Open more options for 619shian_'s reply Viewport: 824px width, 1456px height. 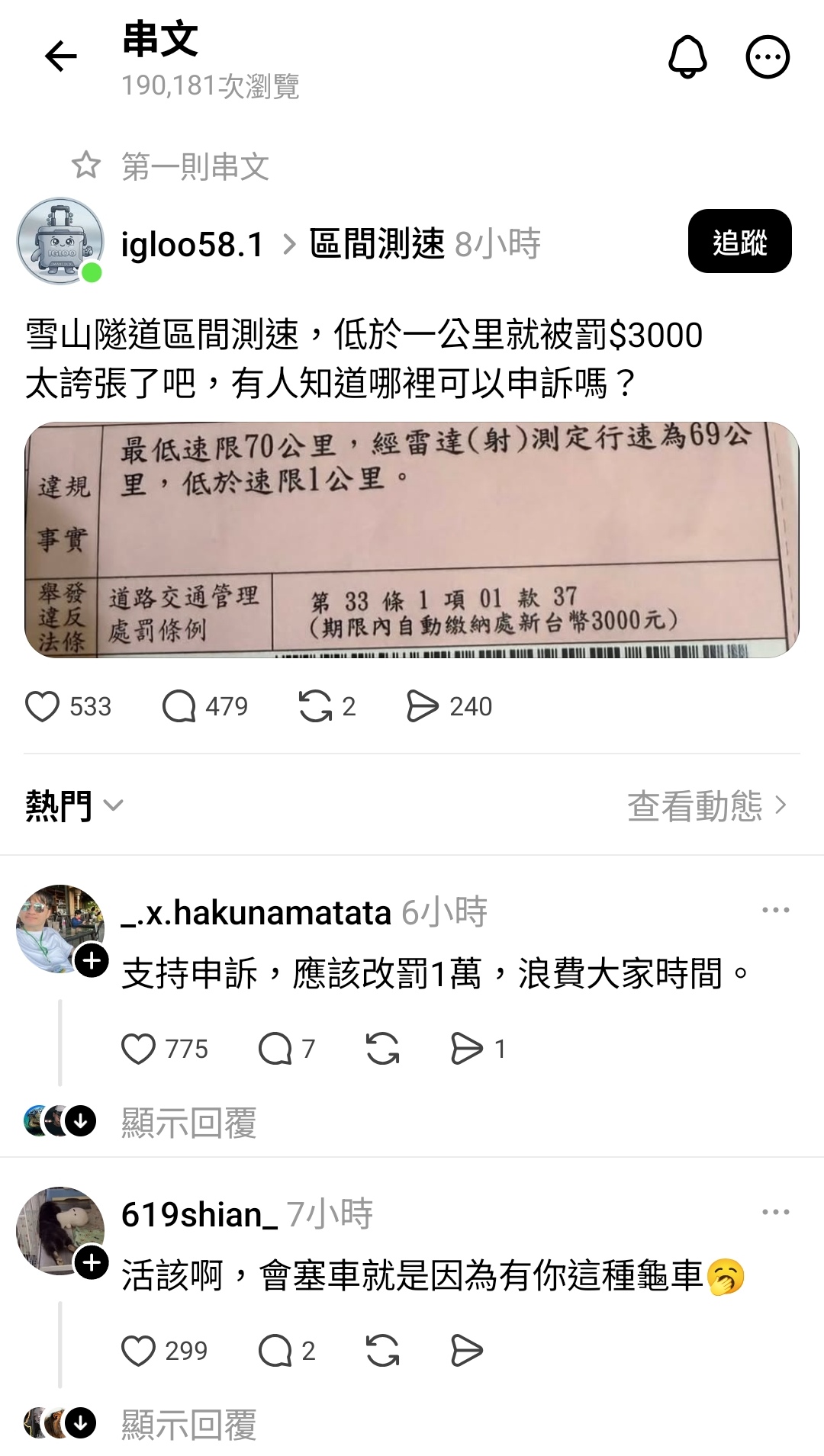pos(775,1212)
